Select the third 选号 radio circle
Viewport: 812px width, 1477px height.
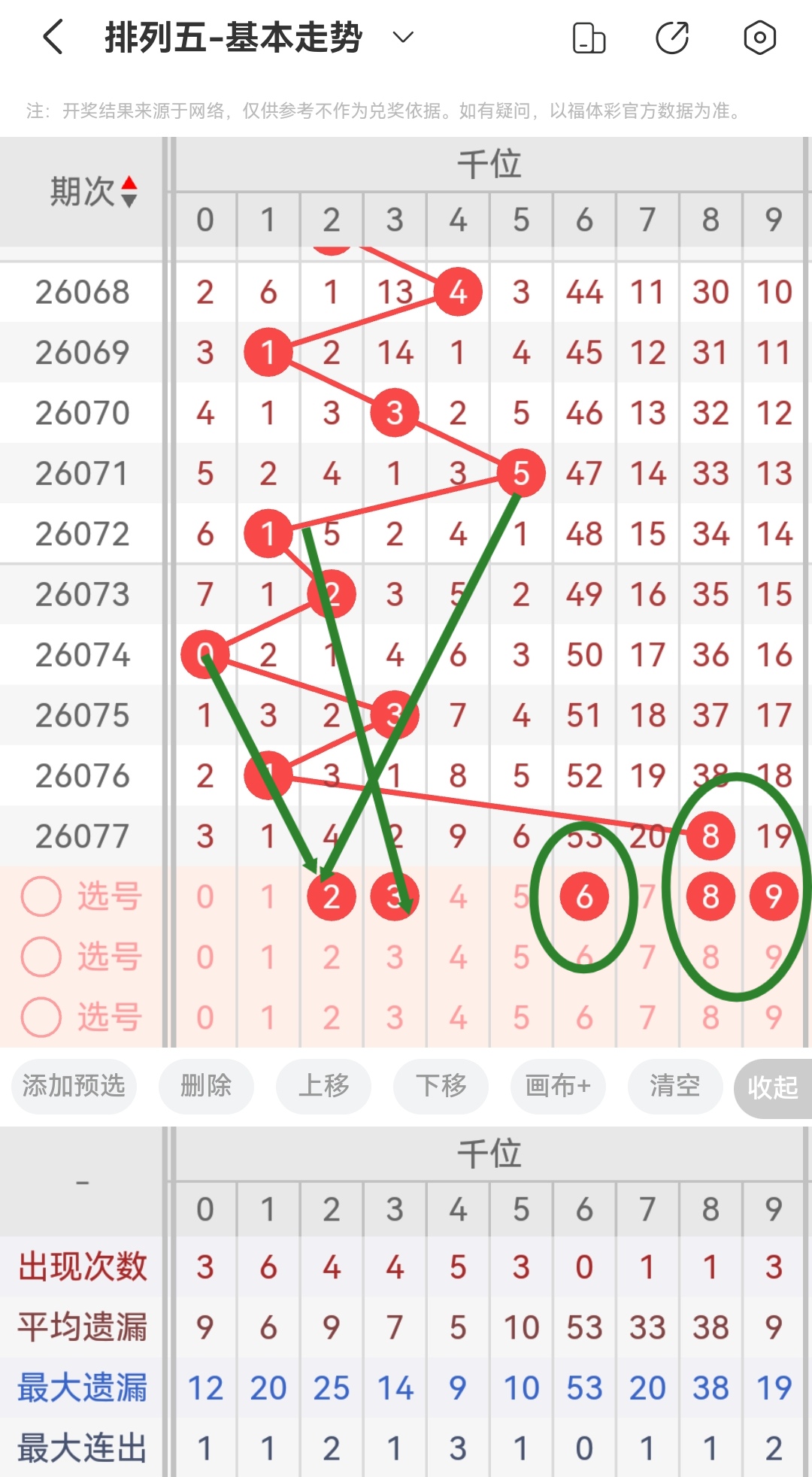click(x=41, y=1016)
